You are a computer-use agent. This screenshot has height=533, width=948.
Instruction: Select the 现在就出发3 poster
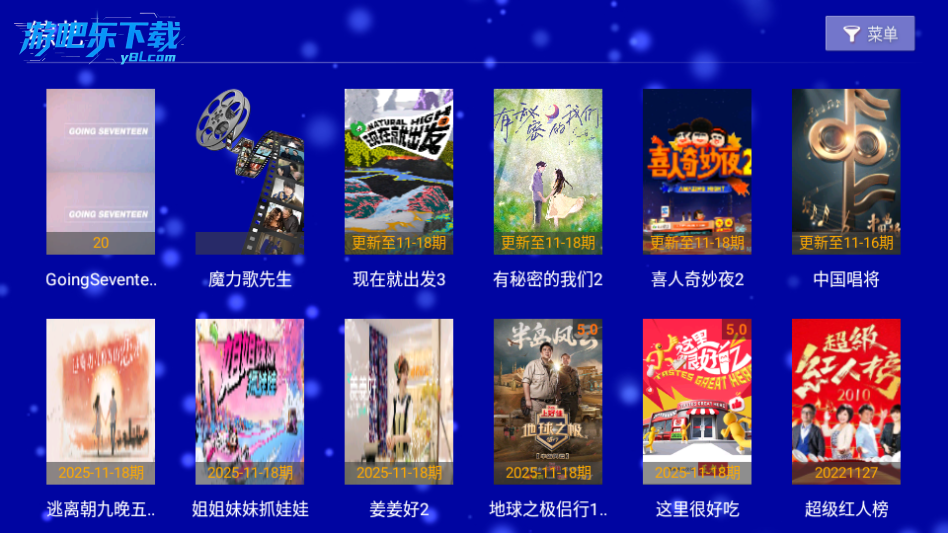point(399,172)
